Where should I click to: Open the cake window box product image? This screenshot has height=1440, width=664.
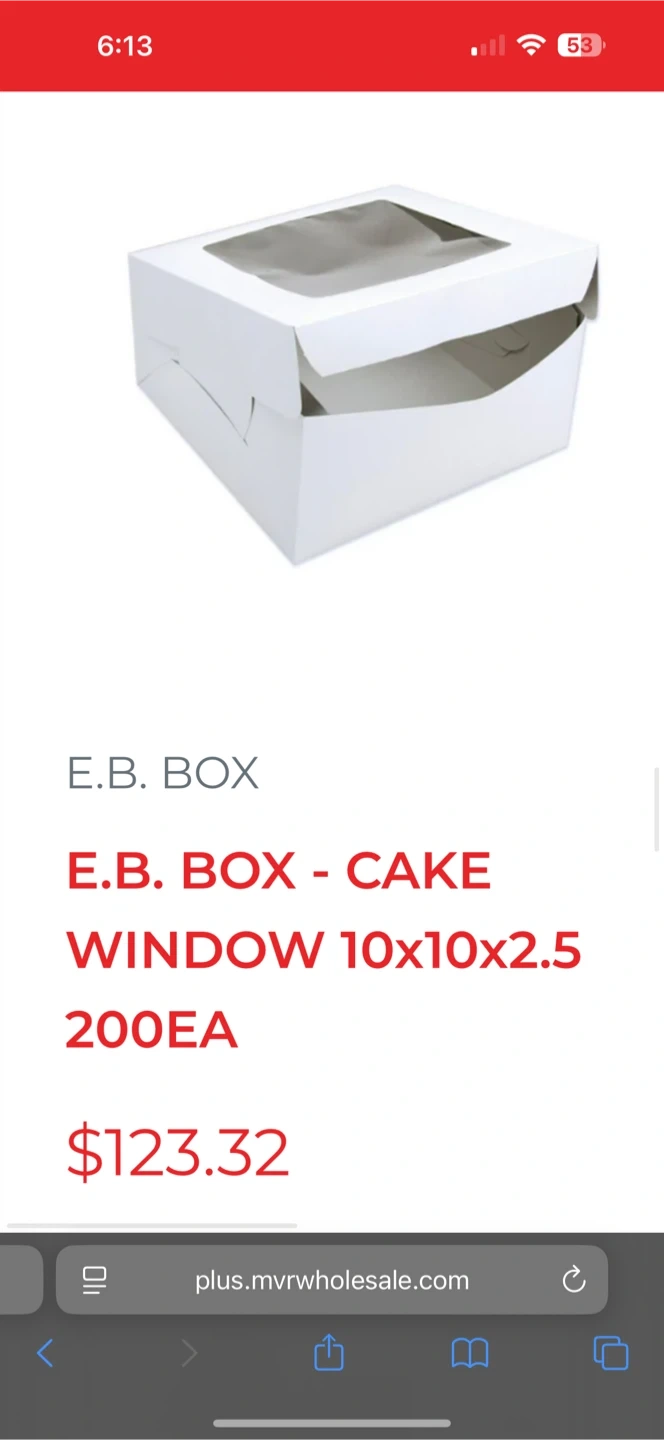363,375
